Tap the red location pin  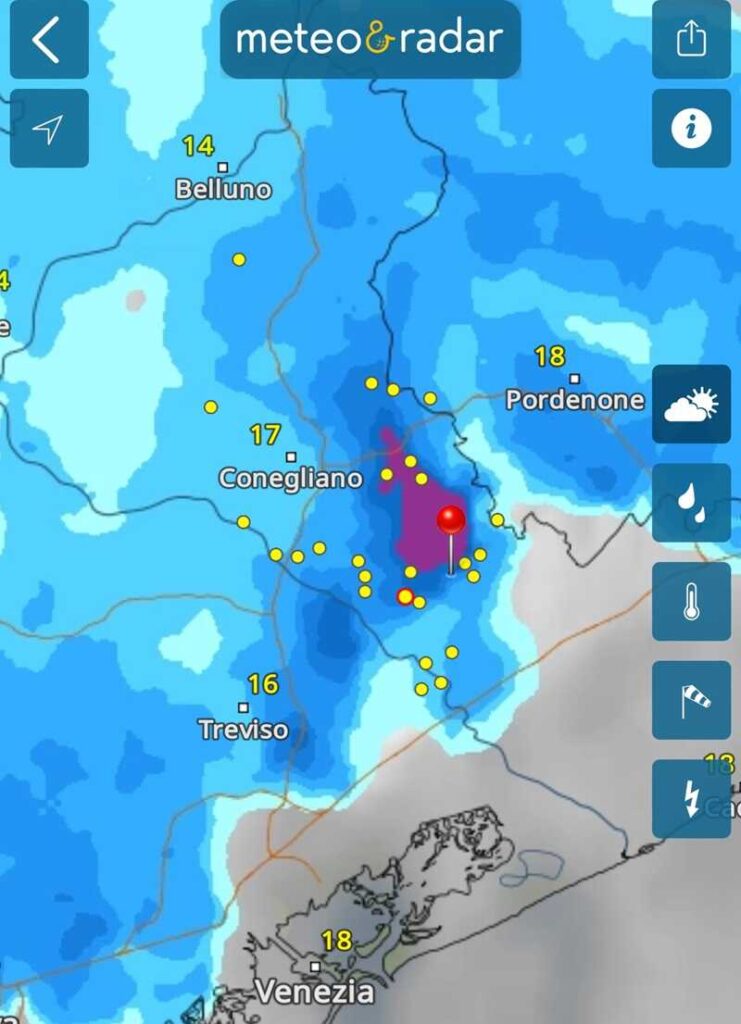coord(451,520)
